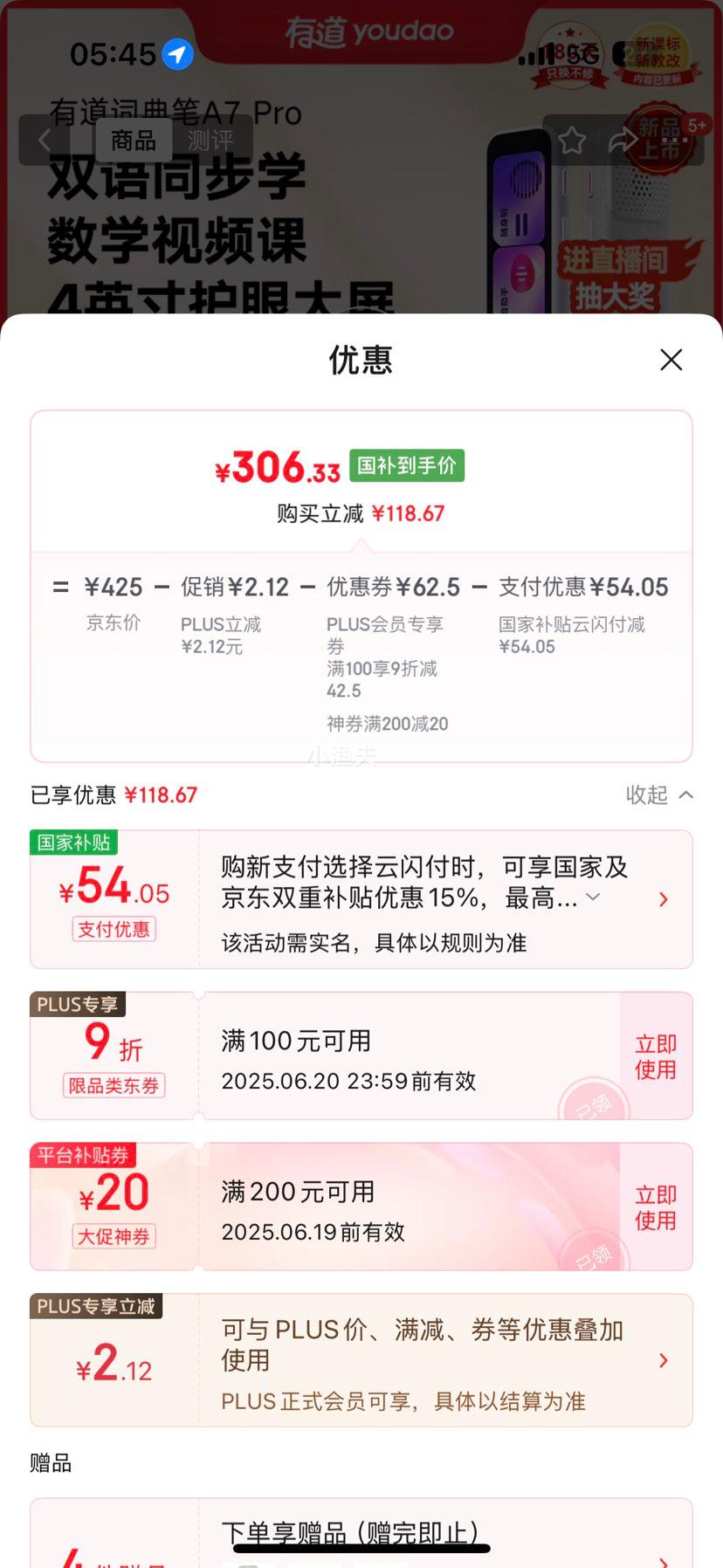Open the 国家补贴 ¥54.05 payment discount details

(663, 899)
